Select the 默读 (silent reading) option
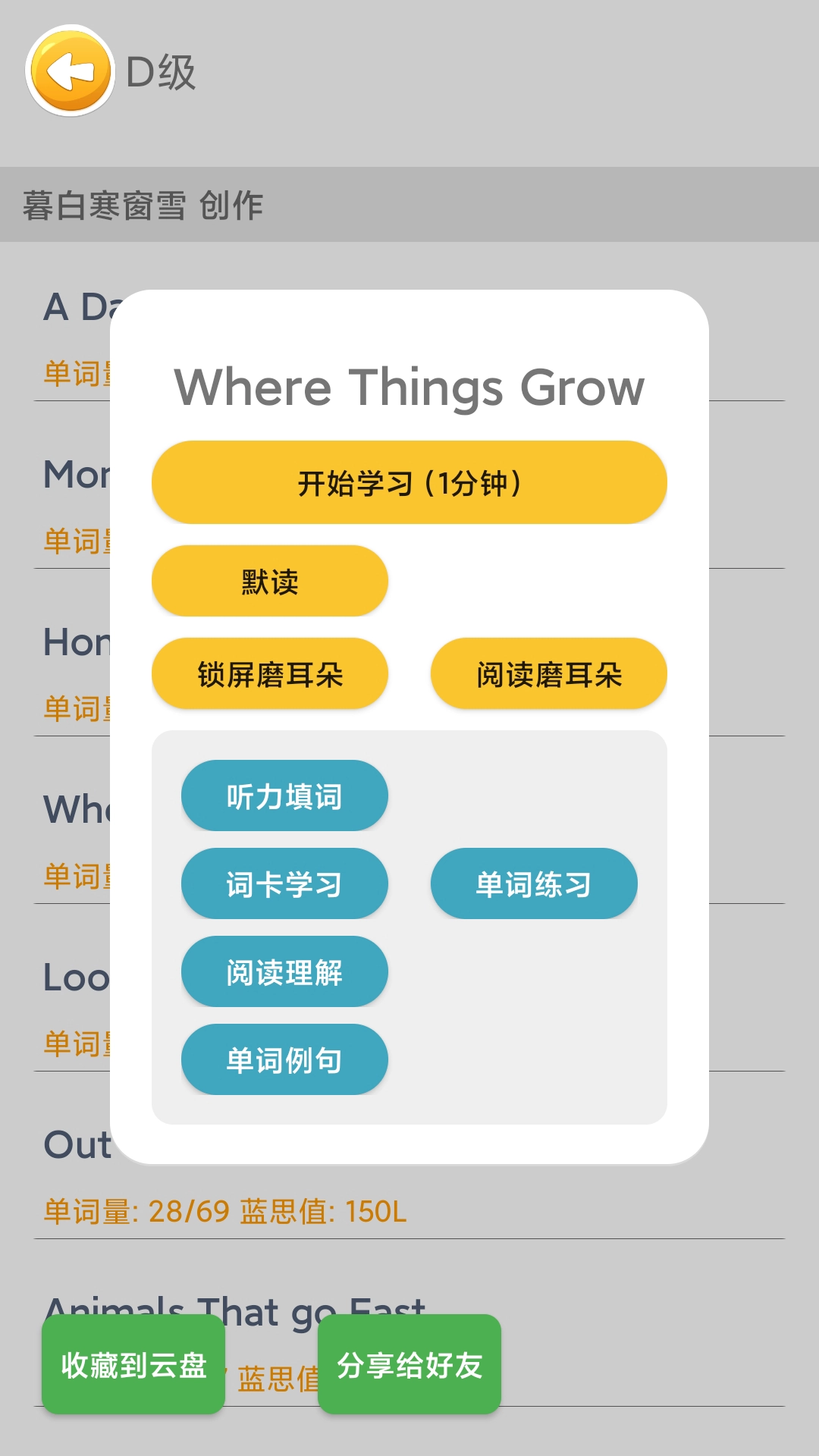This screenshot has height=1456, width=819. pyautogui.click(x=270, y=581)
